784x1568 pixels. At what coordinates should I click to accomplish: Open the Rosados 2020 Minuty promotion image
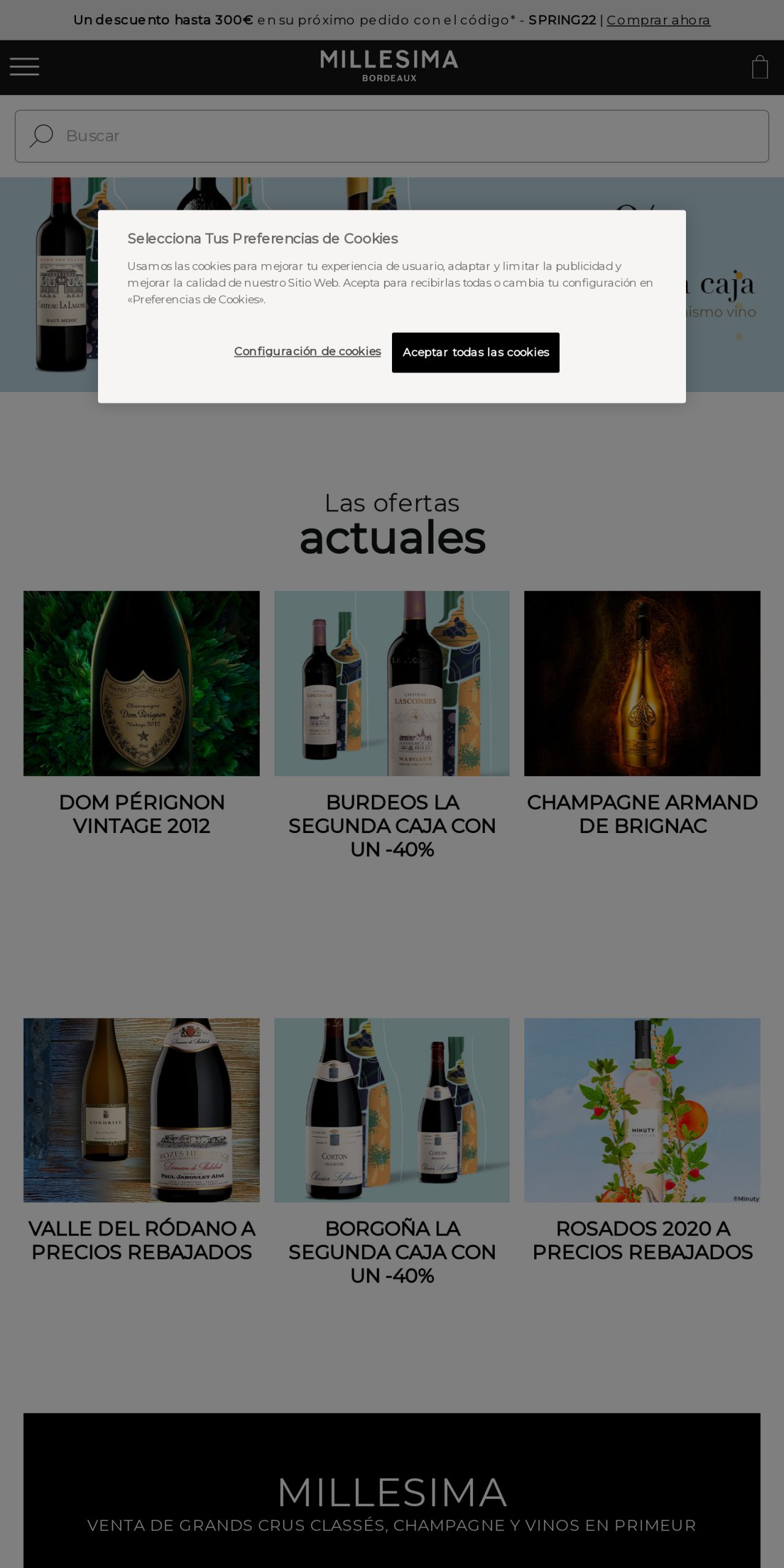tap(642, 1110)
